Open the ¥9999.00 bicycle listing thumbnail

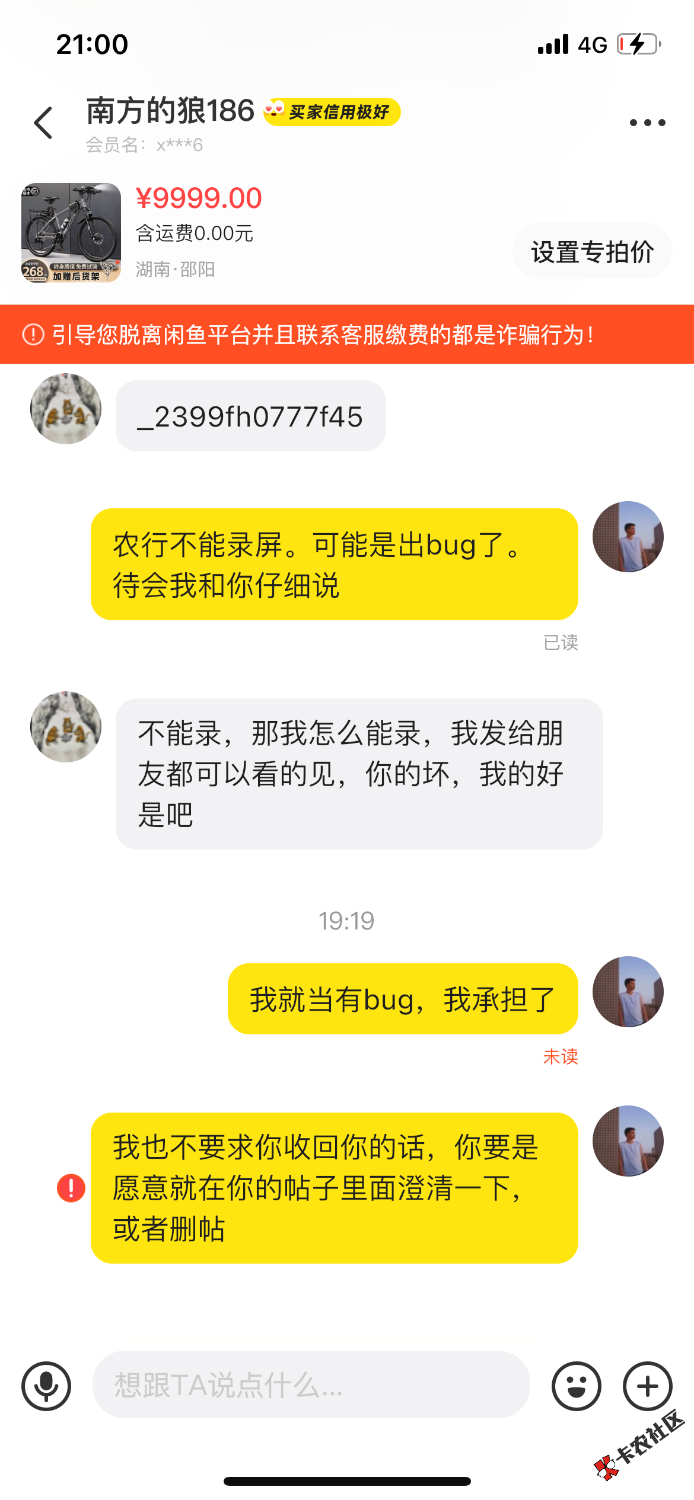(71, 233)
